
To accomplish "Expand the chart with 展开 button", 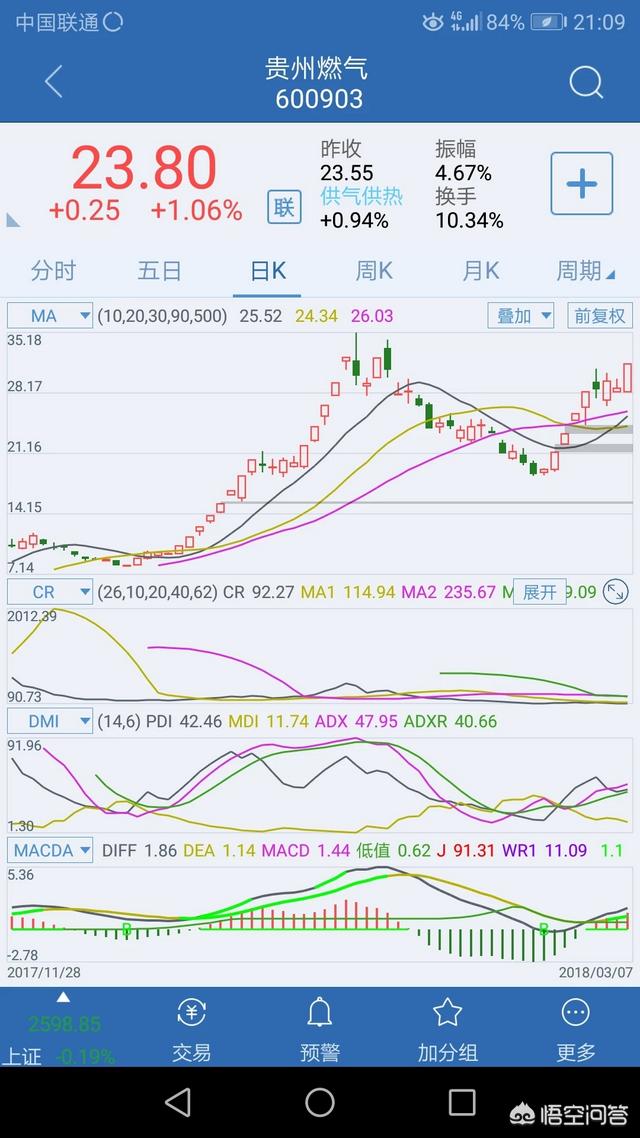I will pos(539,592).
